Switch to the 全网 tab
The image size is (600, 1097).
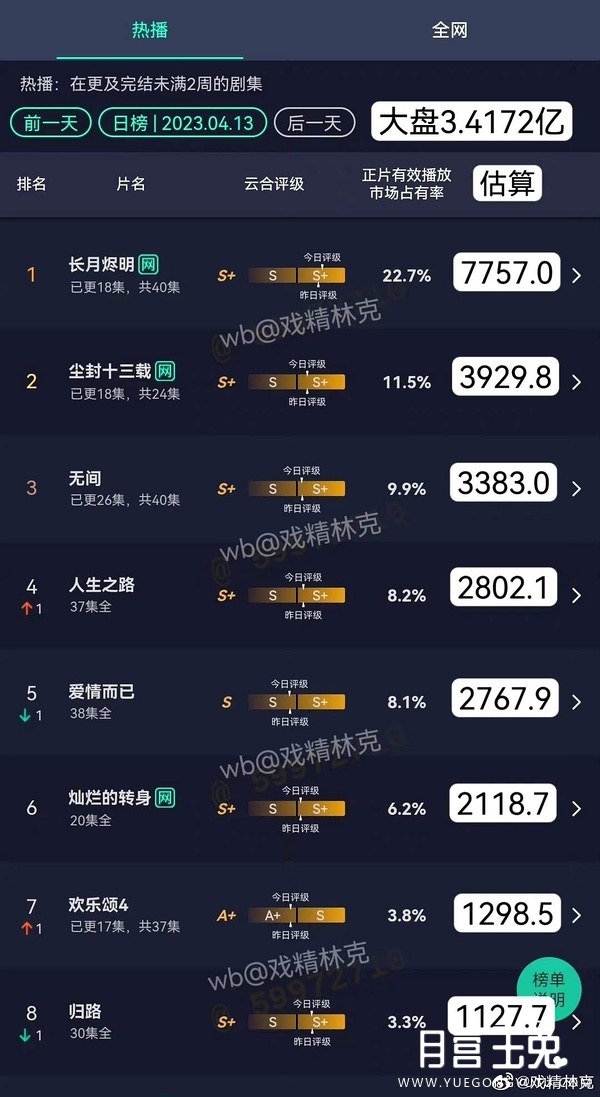tap(450, 30)
